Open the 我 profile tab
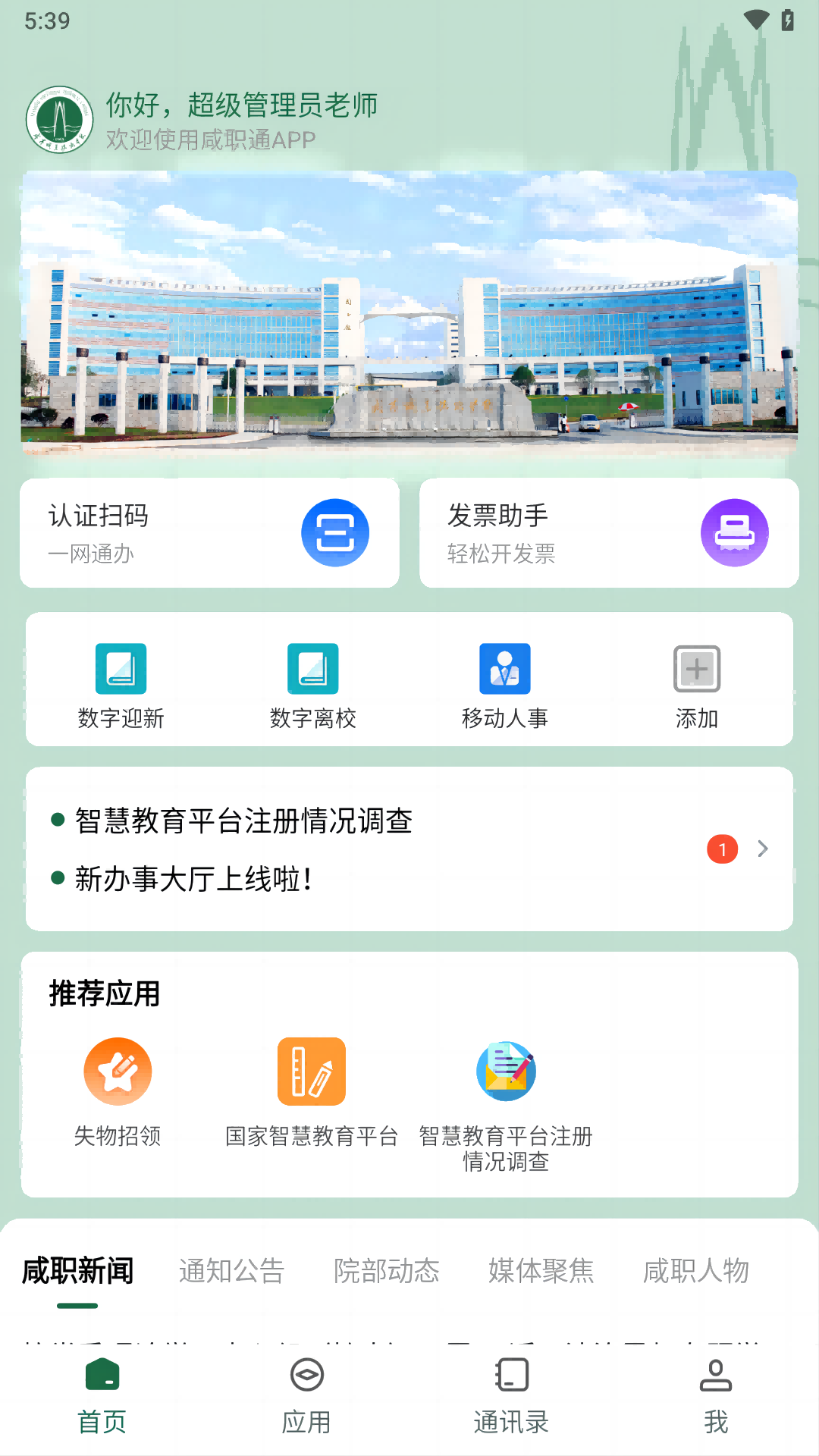819x1456 pixels. (716, 1399)
